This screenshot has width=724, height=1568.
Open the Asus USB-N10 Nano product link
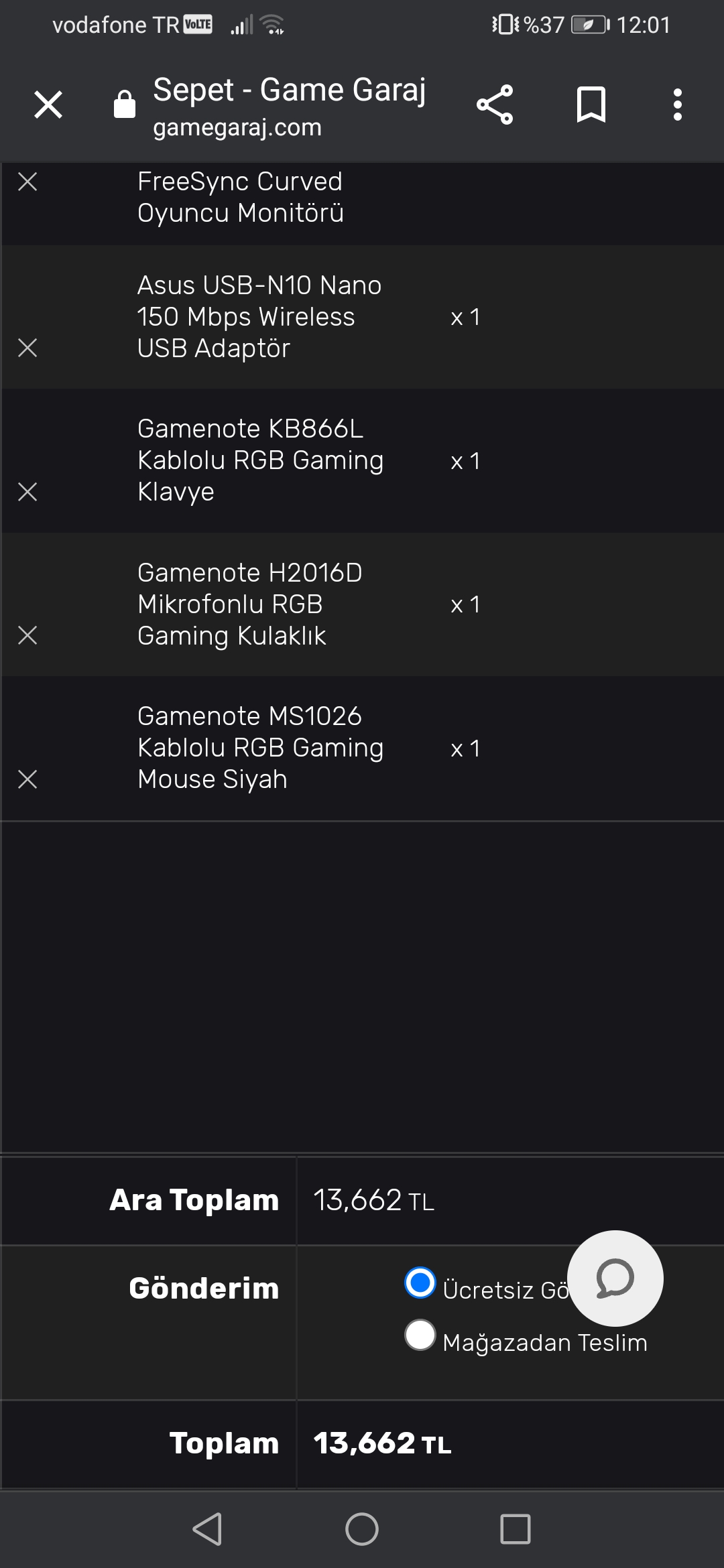tap(259, 317)
